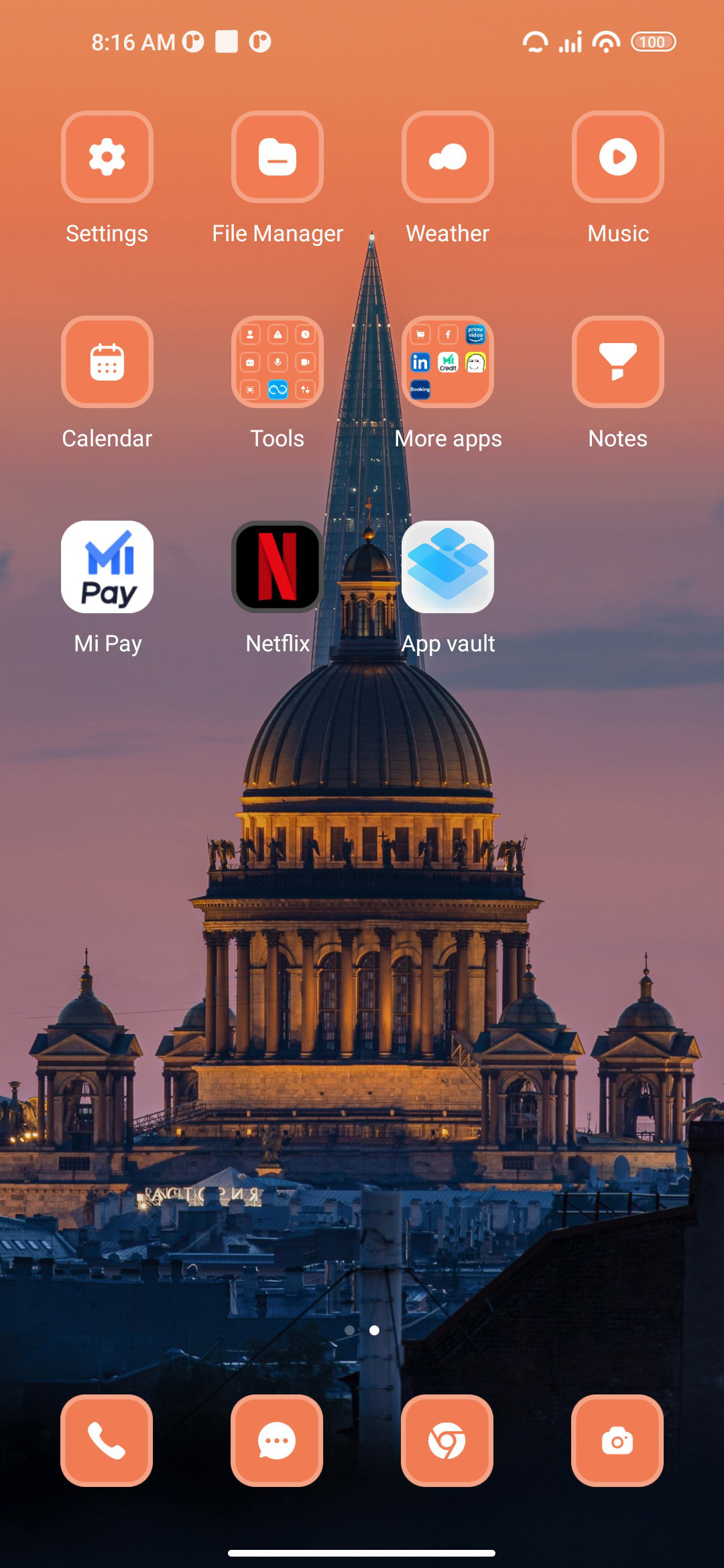Launch the Chrome browser from the dock
The image size is (724, 1568).
click(x=447, y=1441)
